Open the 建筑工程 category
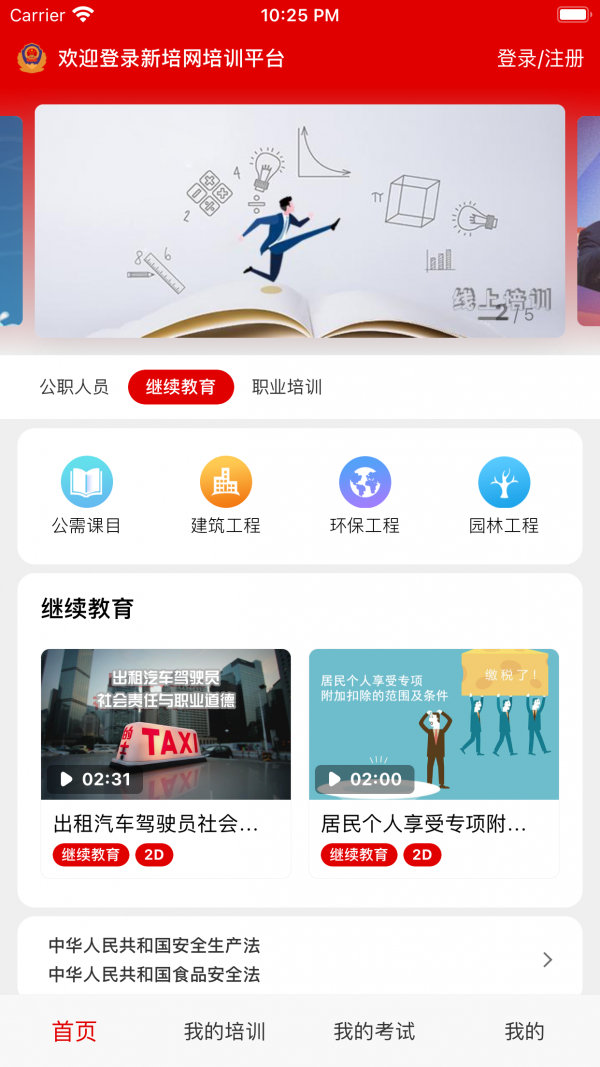This screenshot has width=600, height=1067. click(x=226, y=496)
